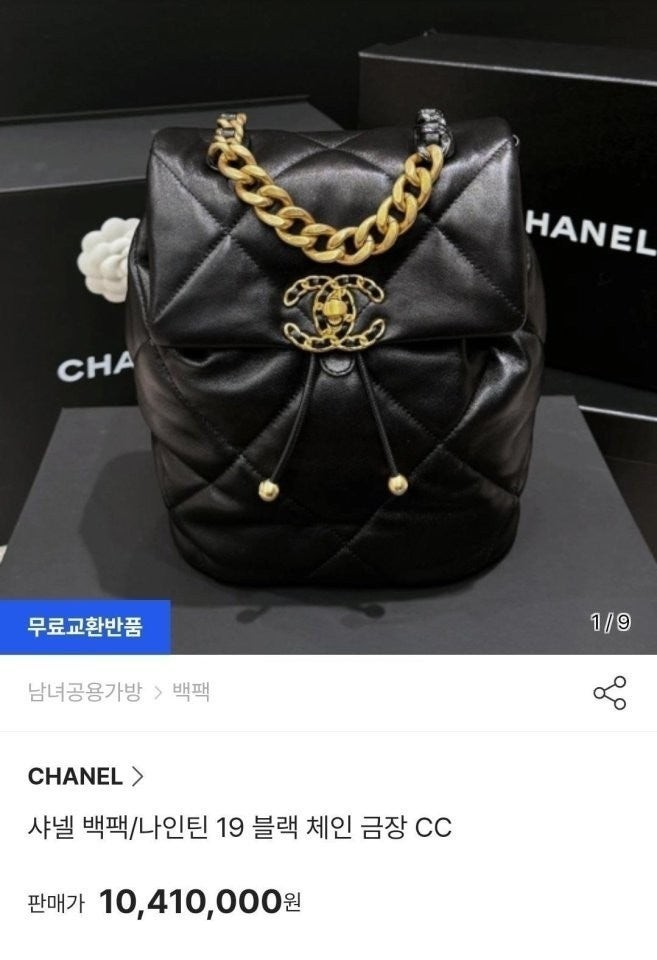
Task: Share this Chanel backpack listing
Action: coord(609,692)
